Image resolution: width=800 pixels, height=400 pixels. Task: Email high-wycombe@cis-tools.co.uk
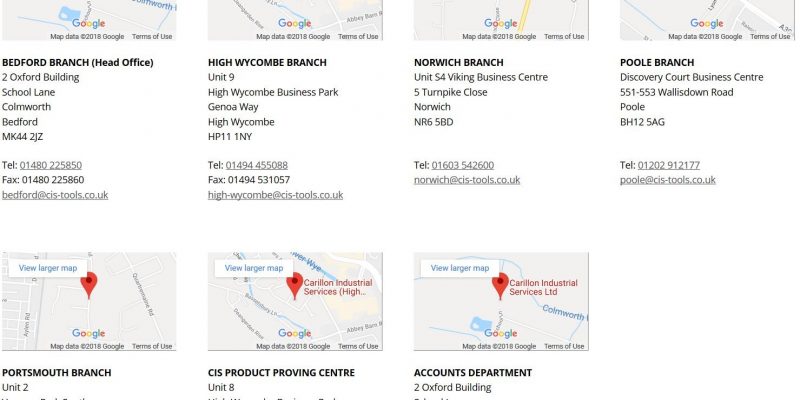(275, 195)
